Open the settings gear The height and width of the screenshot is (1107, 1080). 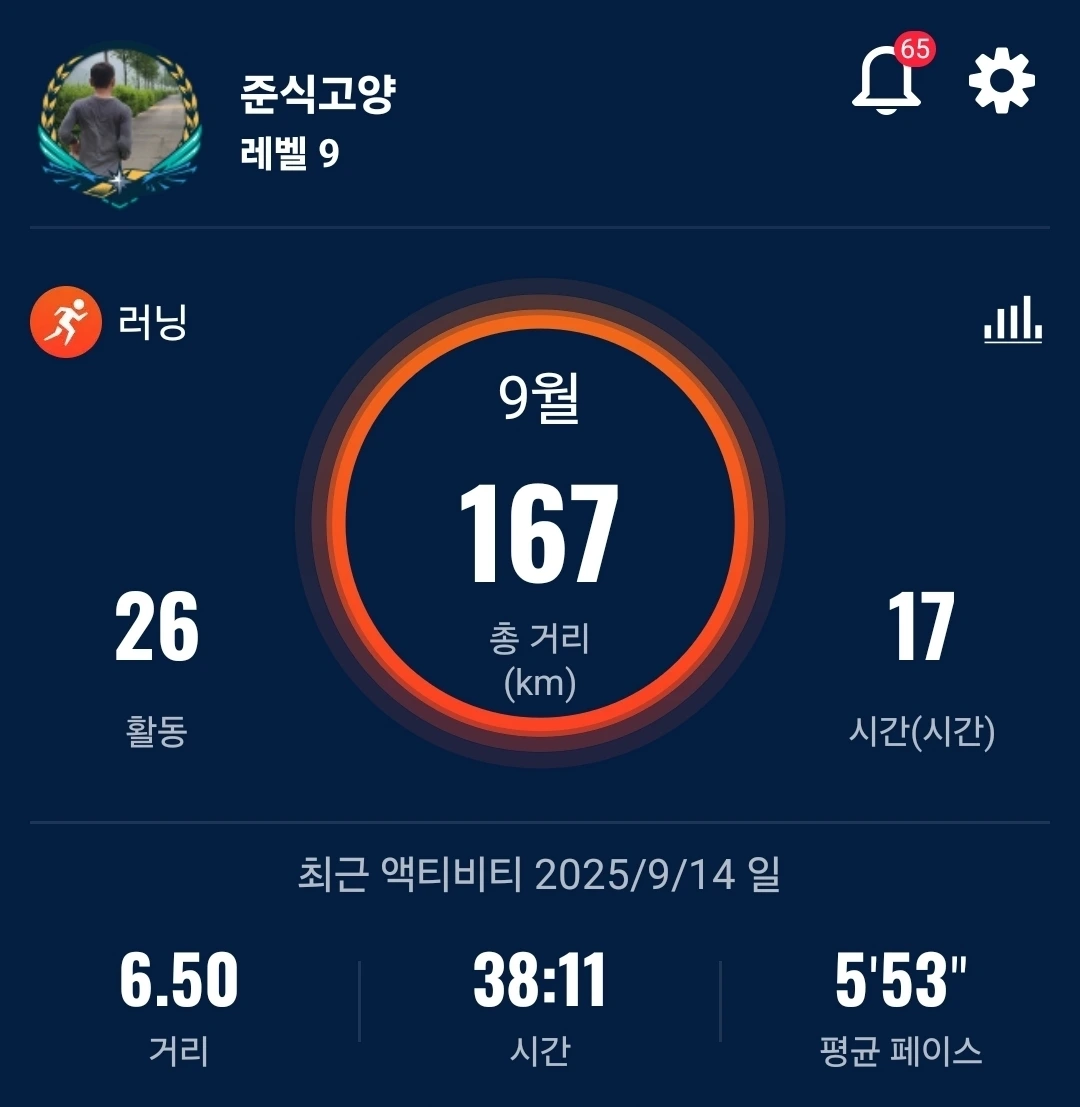coord(1002,81)
